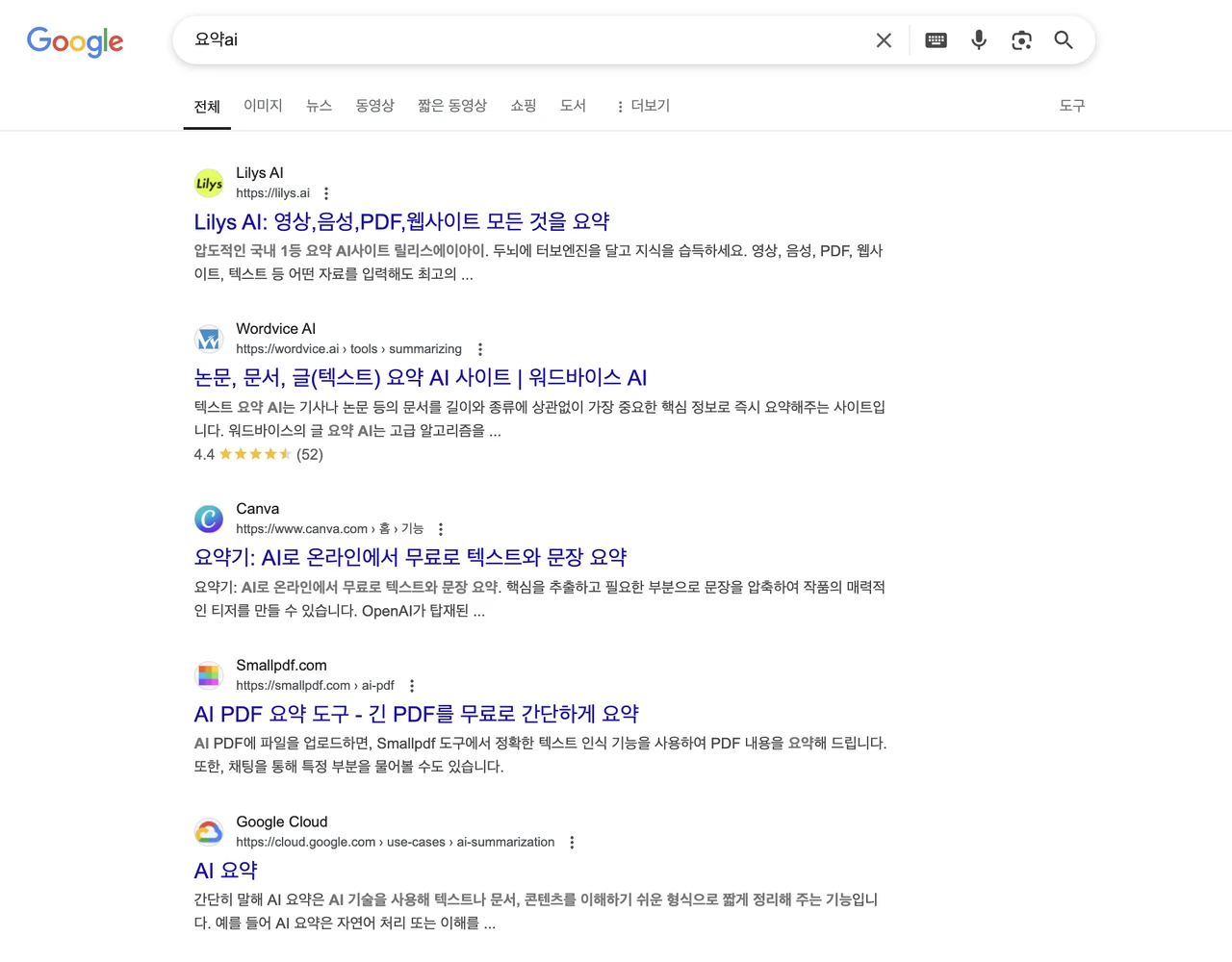
Task: Switch to the 동영상 tab
Action: pos(374,106)
